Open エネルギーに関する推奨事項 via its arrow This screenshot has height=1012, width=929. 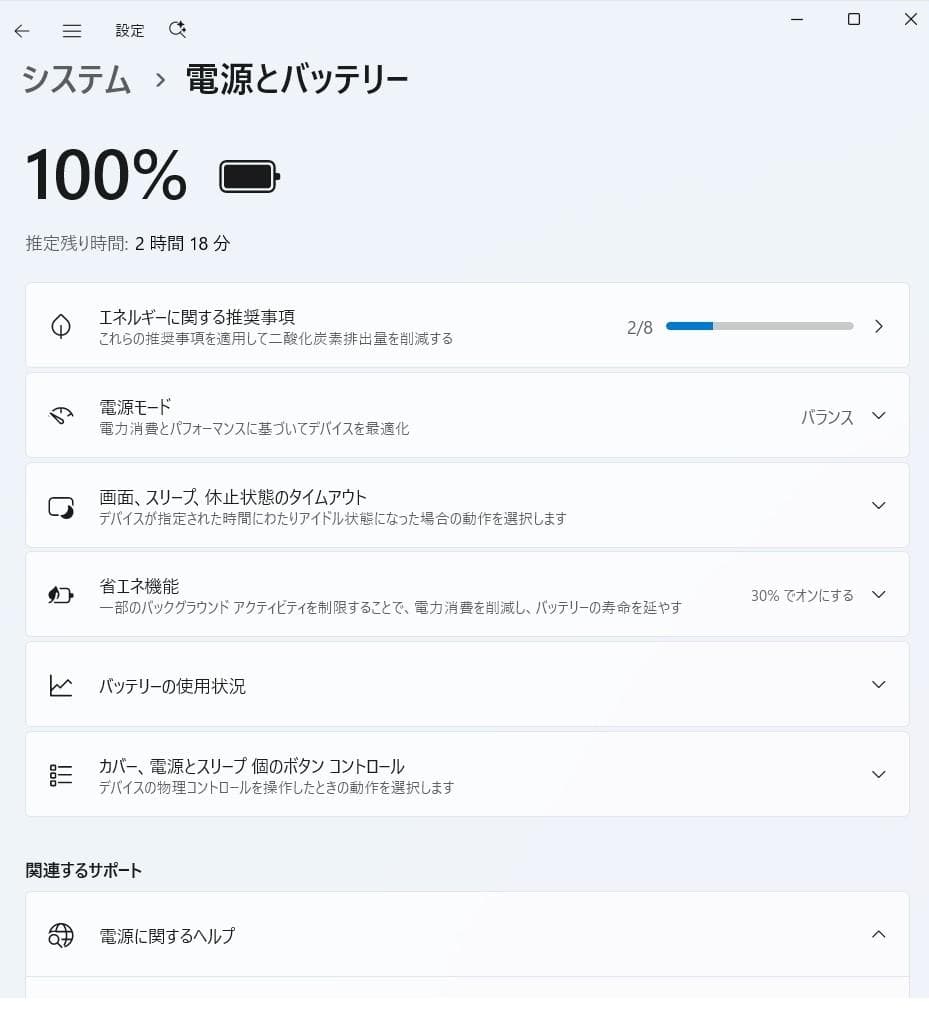(x=878, y=325)
